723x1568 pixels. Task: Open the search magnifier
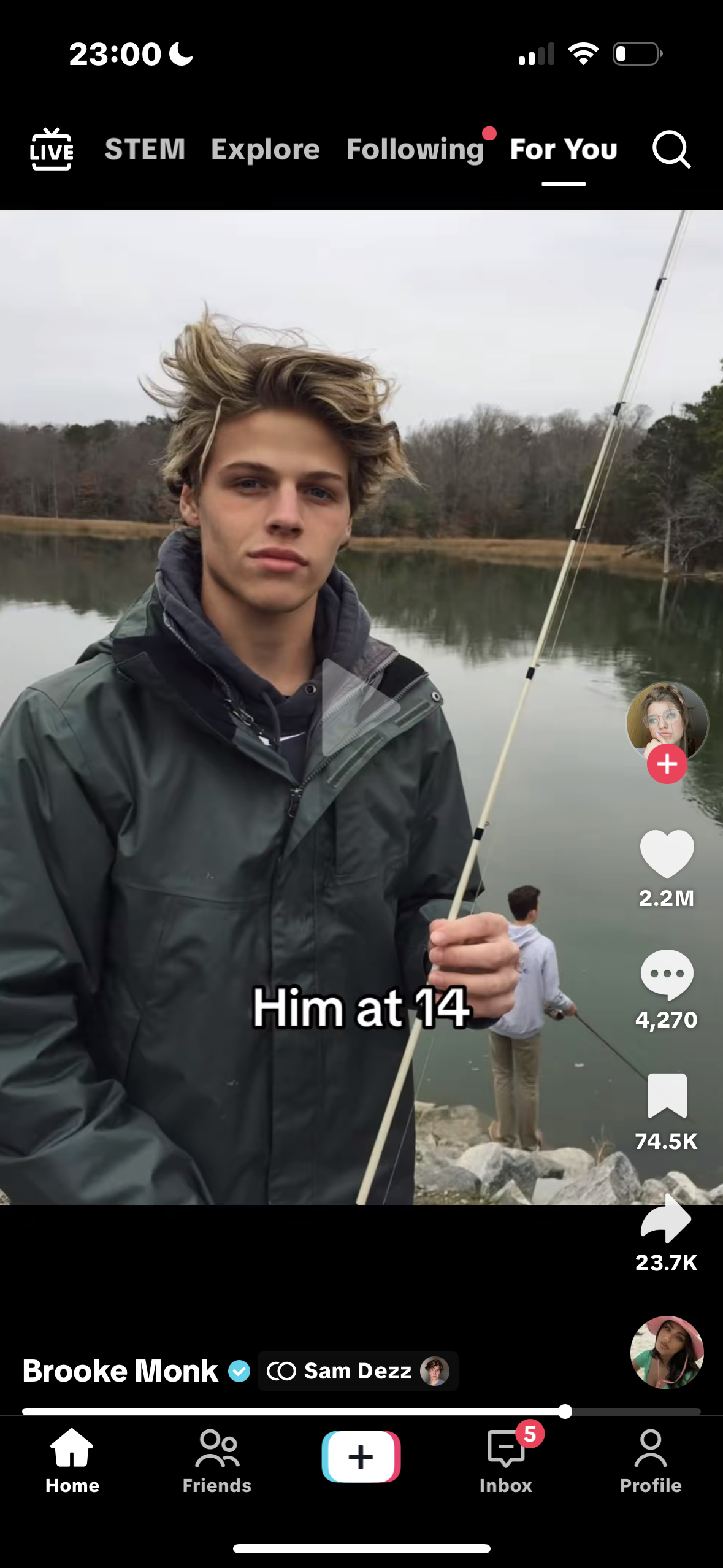pos(671,149)
